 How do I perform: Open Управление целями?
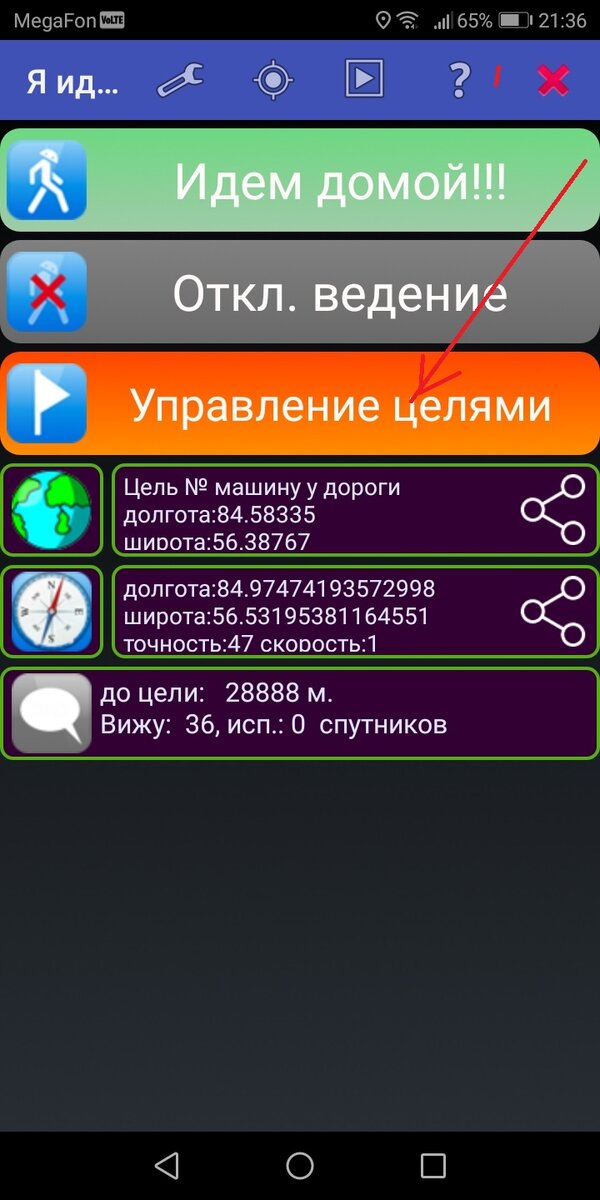(300, 404)
